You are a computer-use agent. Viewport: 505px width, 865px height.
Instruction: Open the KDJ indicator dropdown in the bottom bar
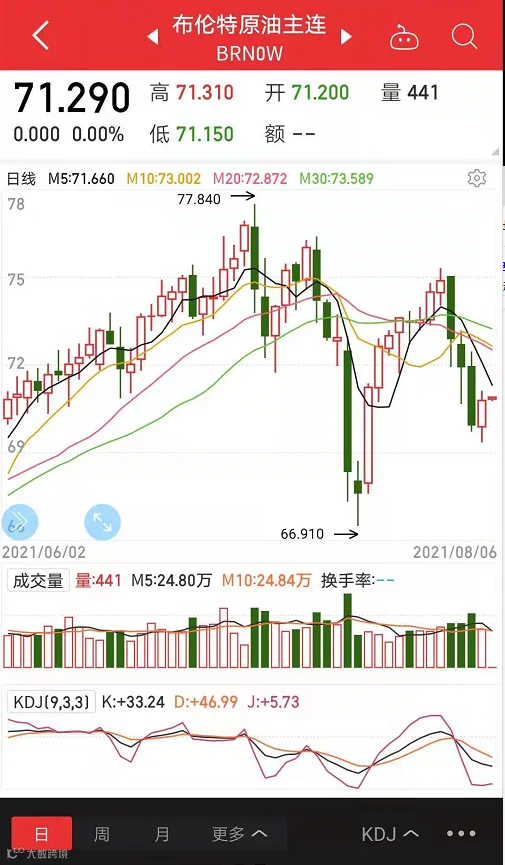pyautogui.click(x=390, y=834)
